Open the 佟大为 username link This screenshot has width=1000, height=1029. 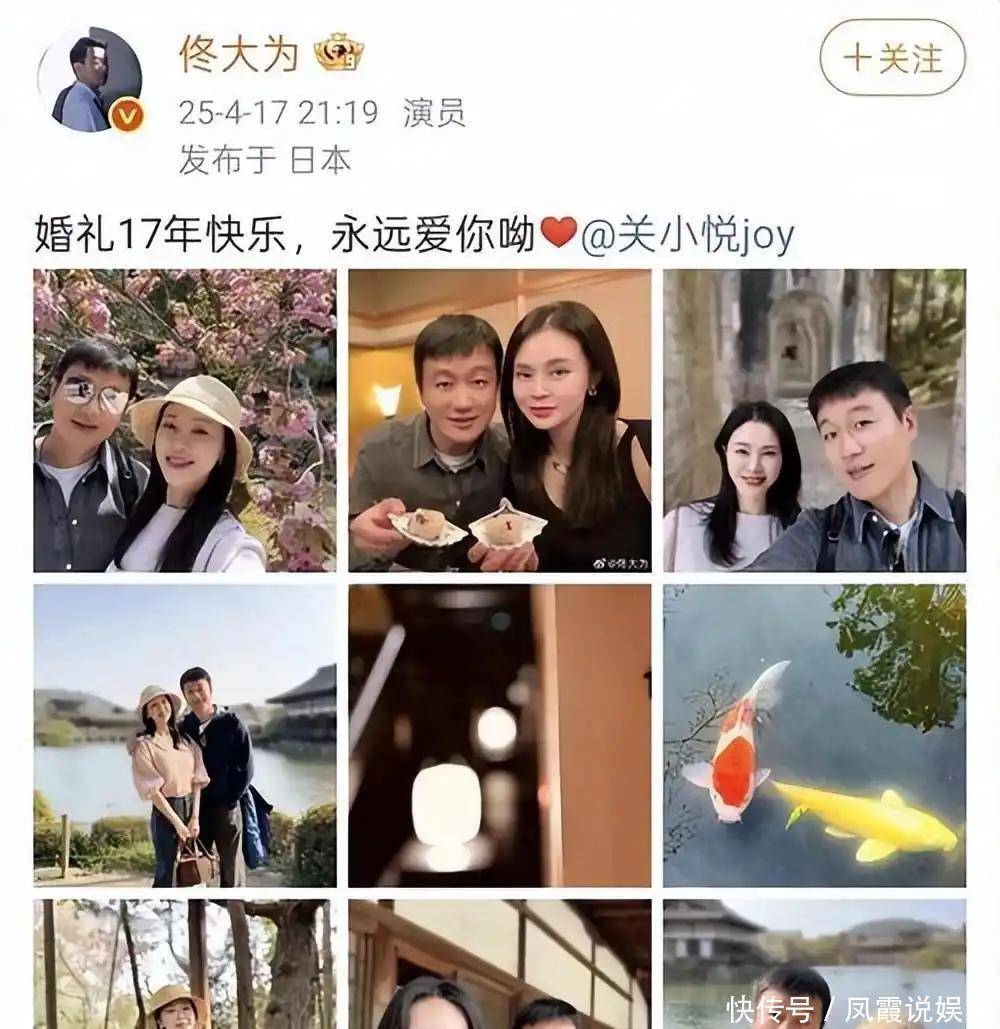tap(239, 53)
